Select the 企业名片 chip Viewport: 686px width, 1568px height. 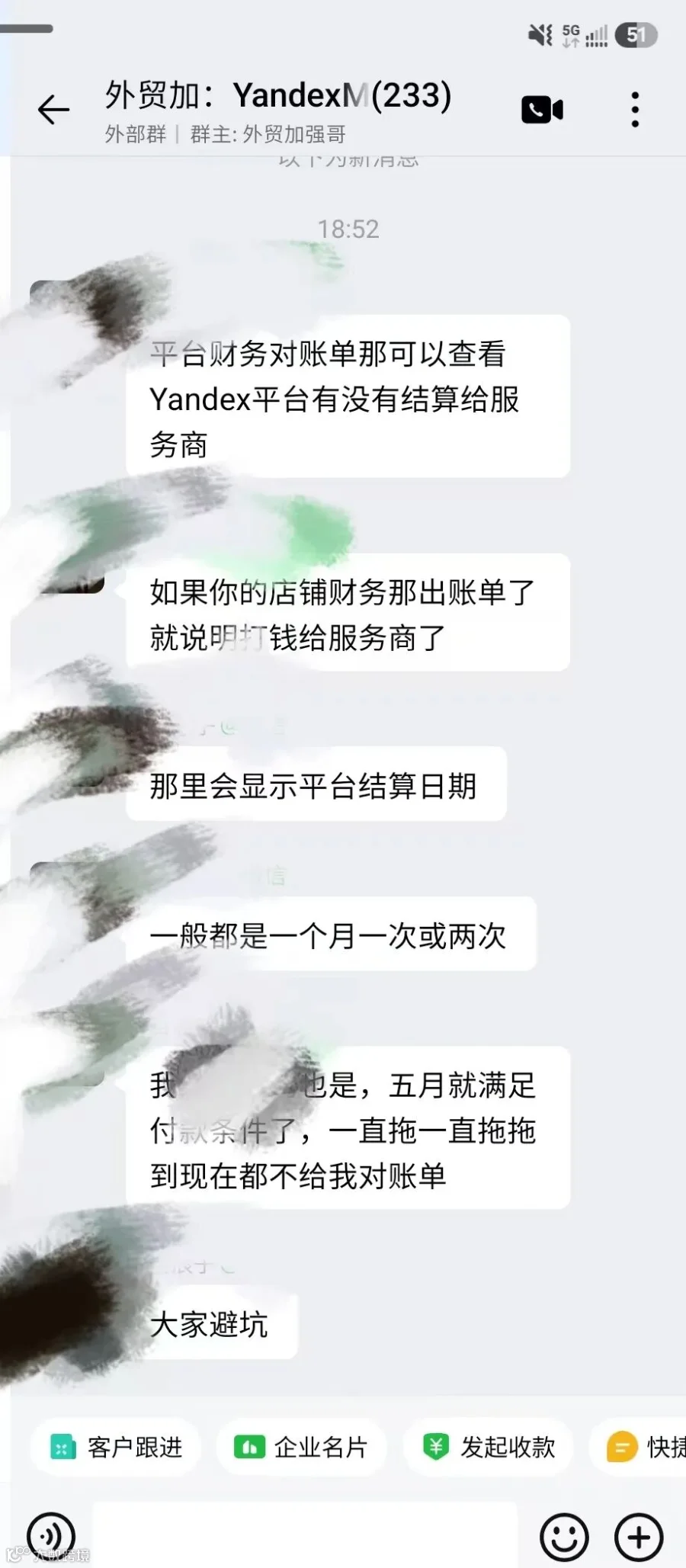tap(302, 1447)
